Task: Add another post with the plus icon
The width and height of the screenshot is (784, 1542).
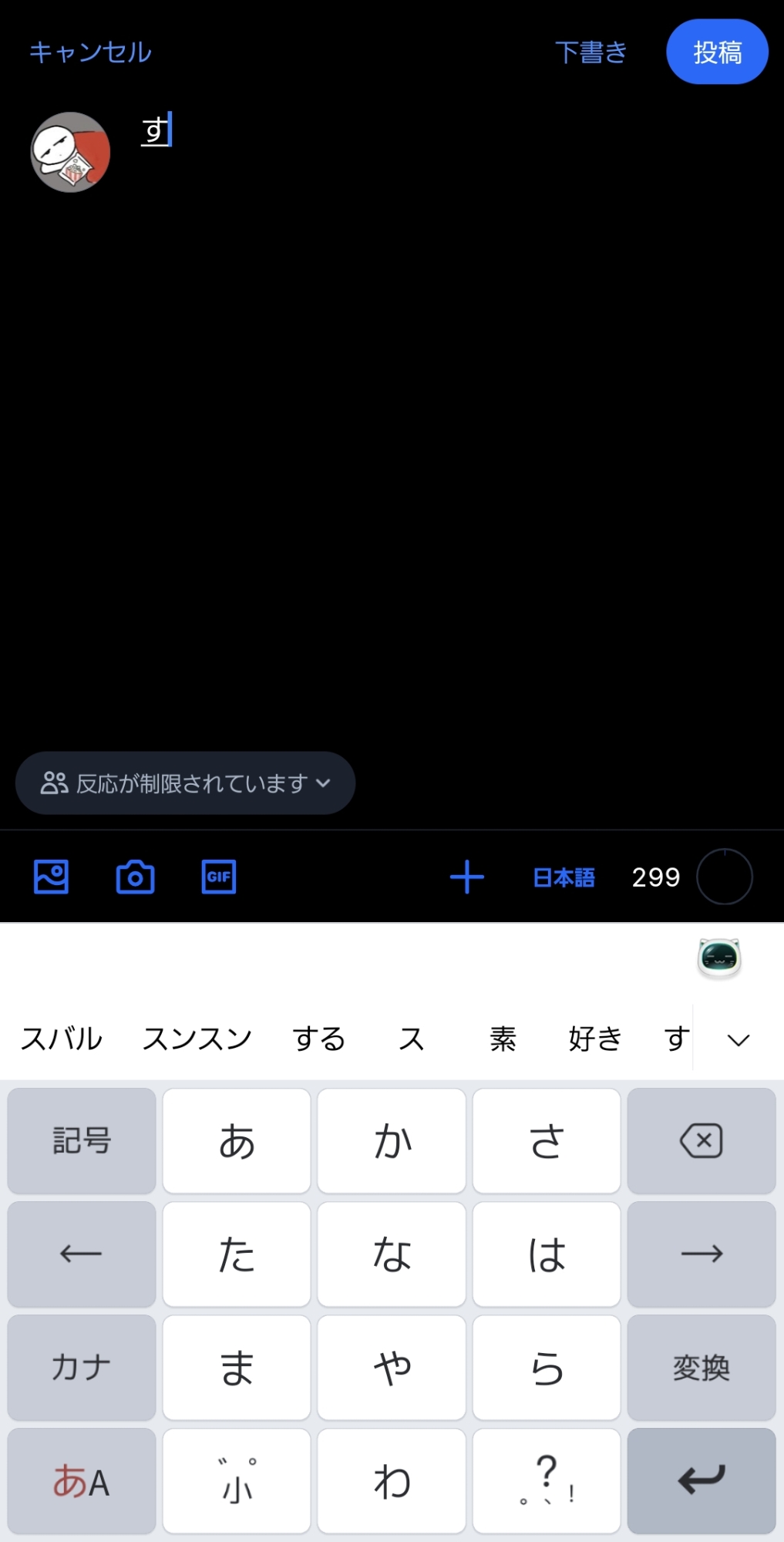Action: (467, 877)
